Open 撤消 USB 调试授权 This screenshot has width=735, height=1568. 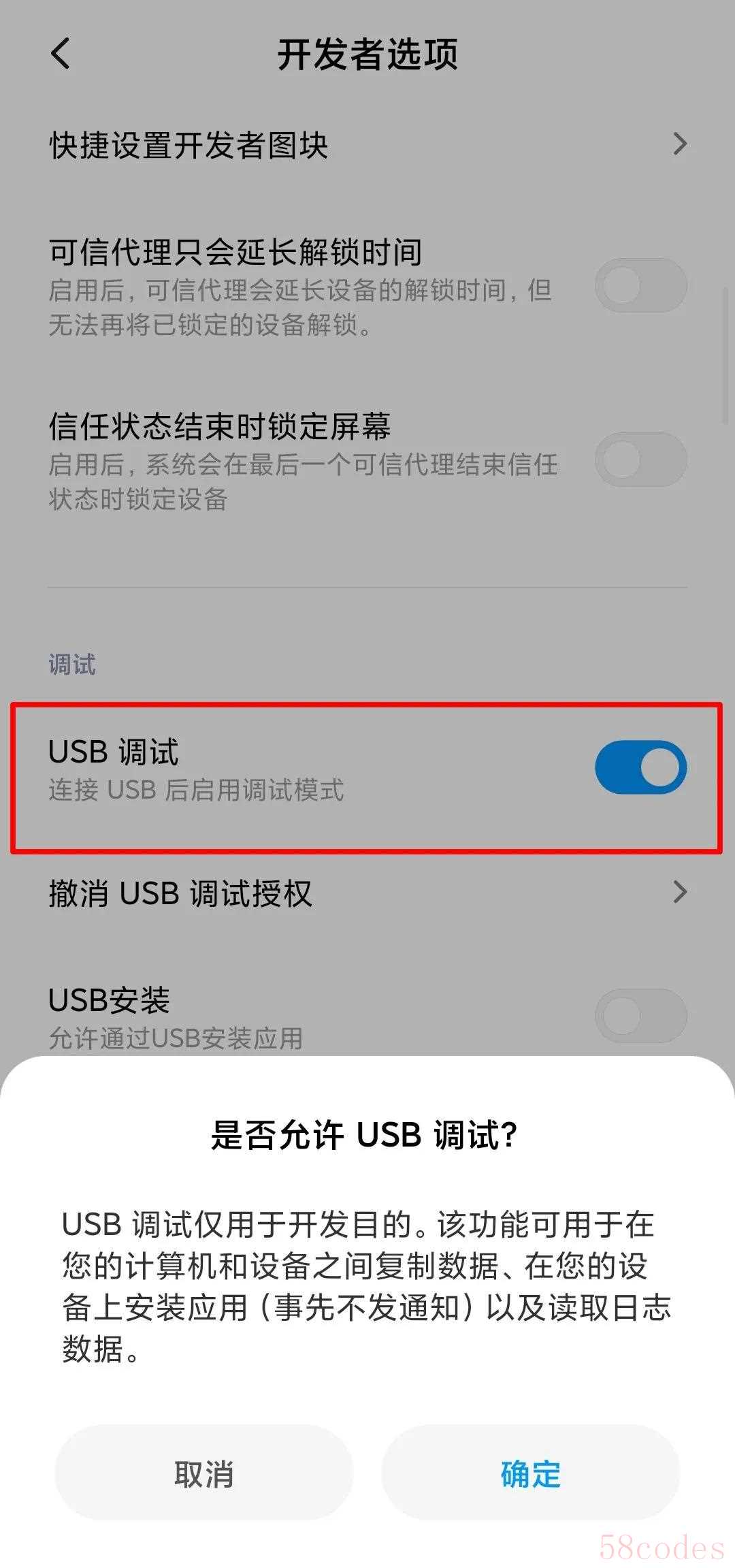pos(367,893)
